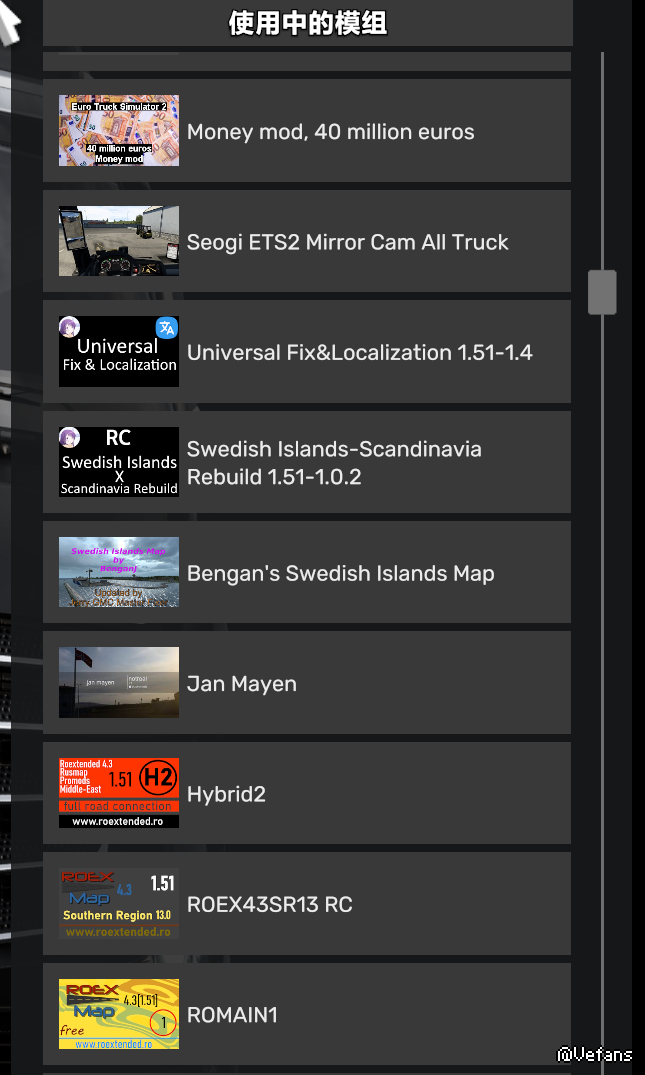
Task: Select the Money mod, 40 million euros row
Action: tap(306, 131)
